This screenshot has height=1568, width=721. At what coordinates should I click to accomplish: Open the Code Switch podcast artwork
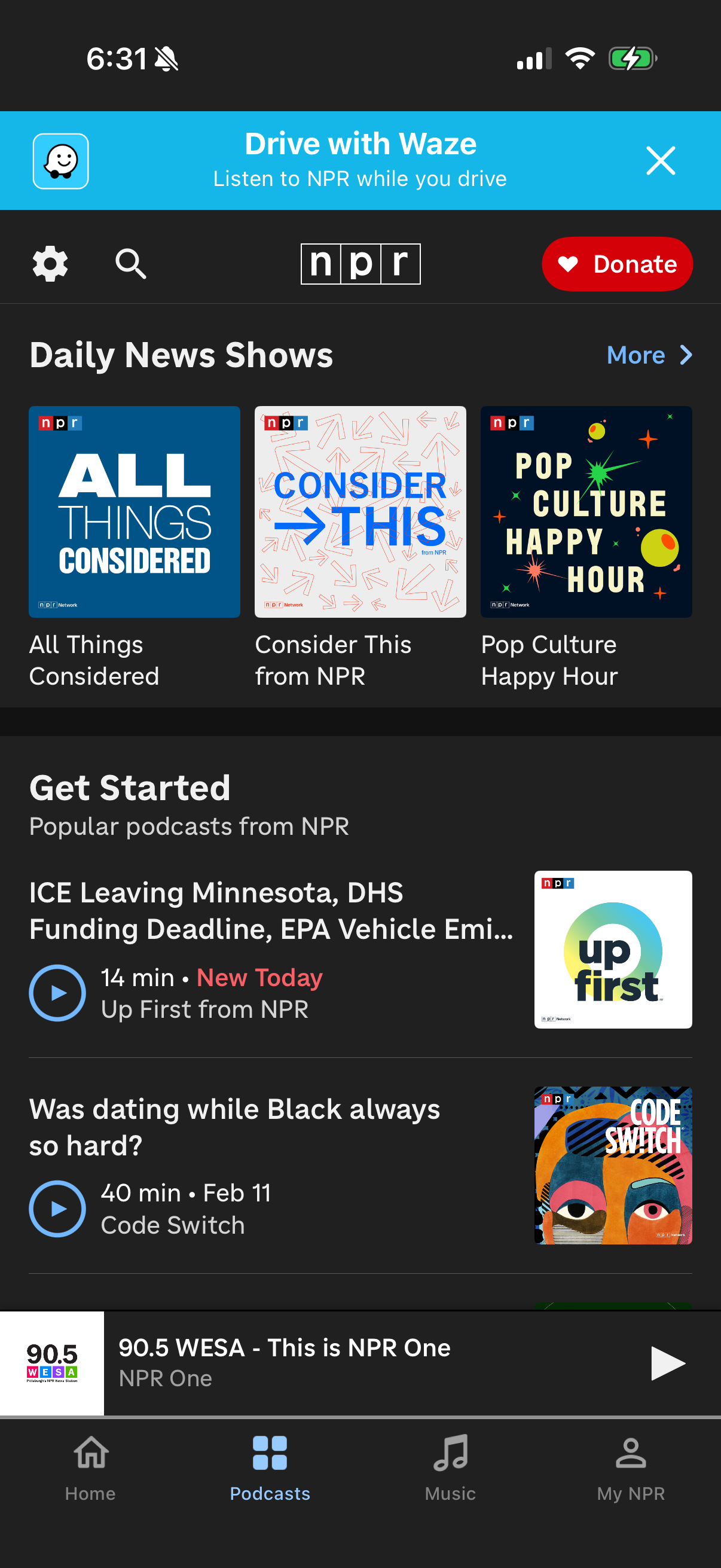613,1165
